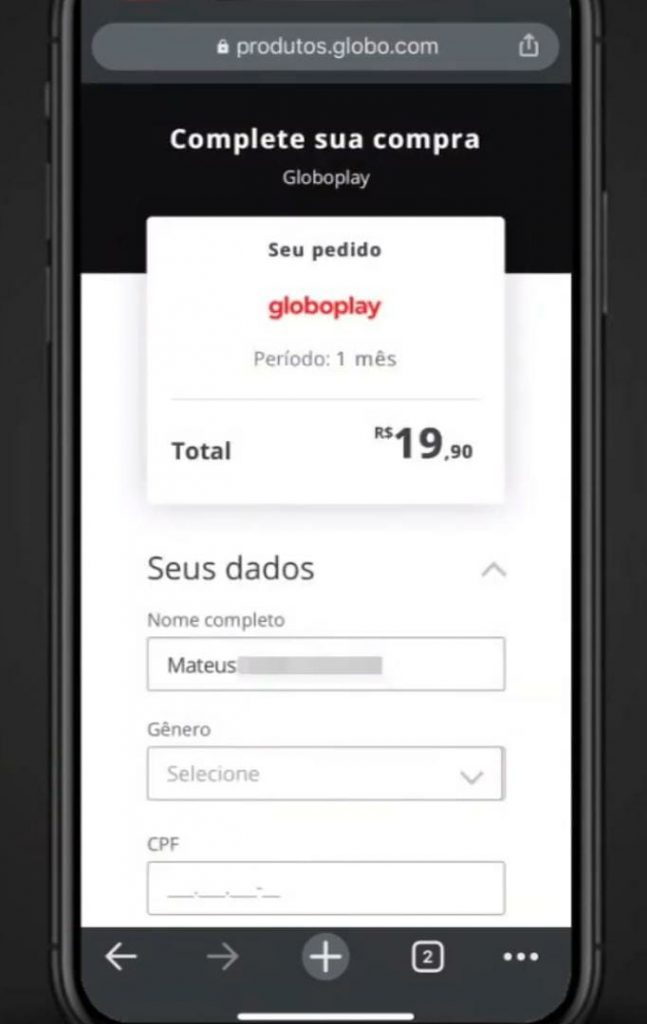
Task: Collapse the Seus dados section
Action: tap(493, 570)
